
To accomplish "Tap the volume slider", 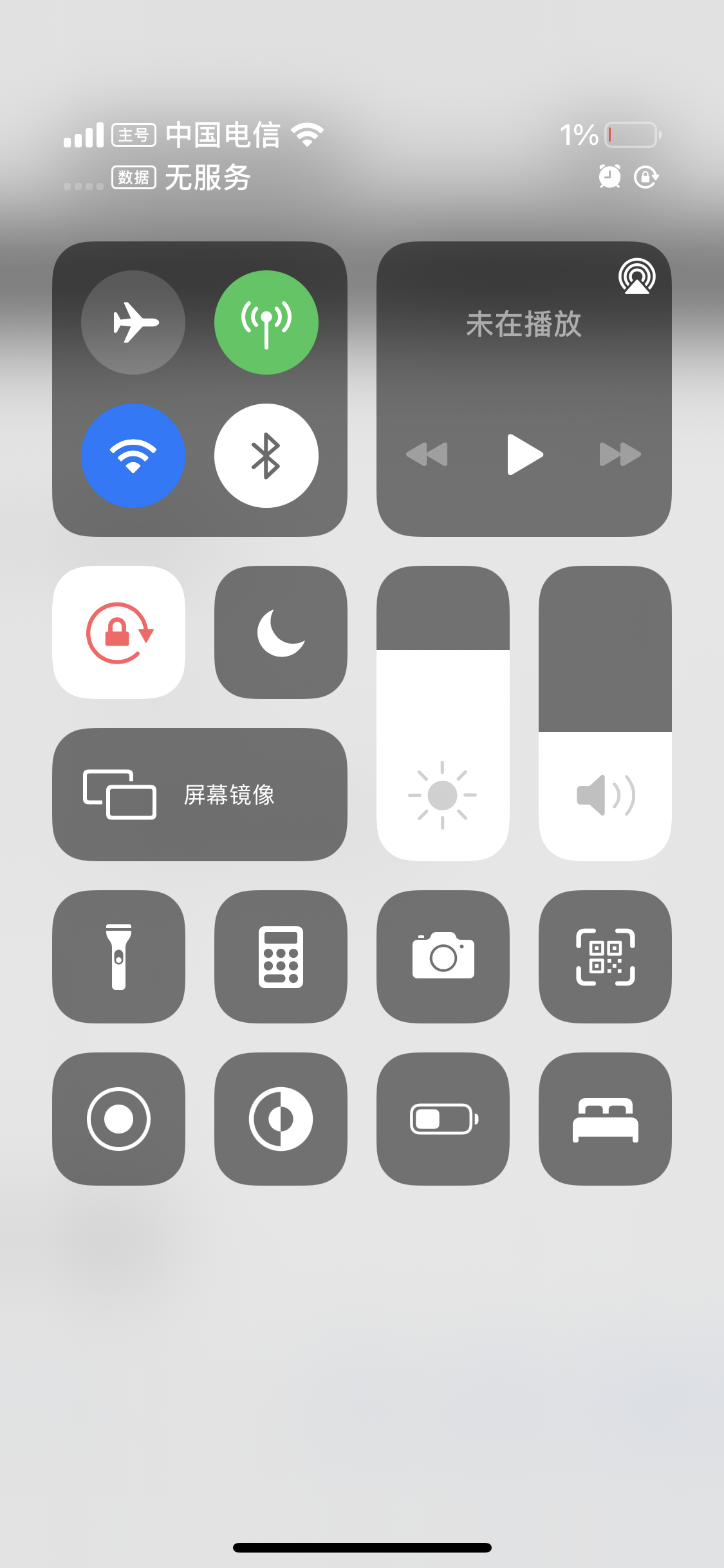I will pos(605,714).
